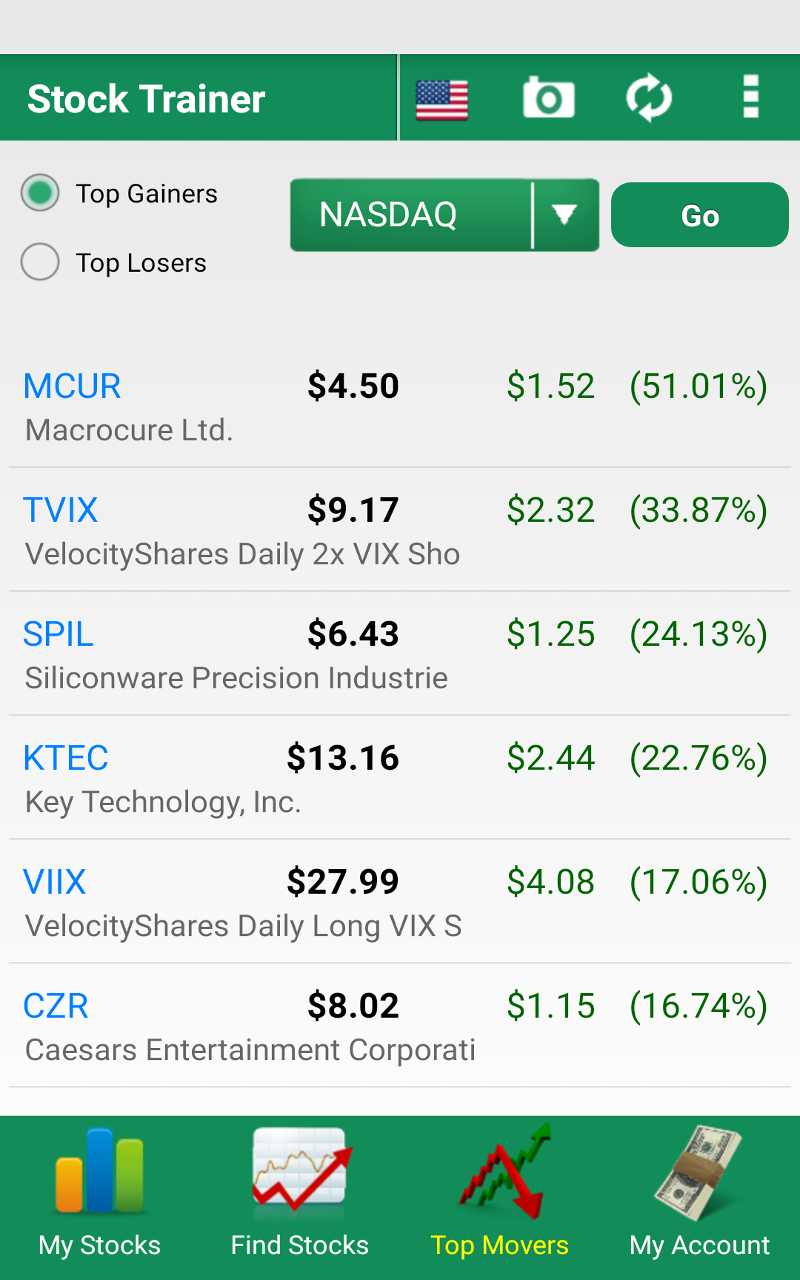Screen dimensions: 800x1280
Task: Open the SPIL stock ticker
Action: point(57,634)
